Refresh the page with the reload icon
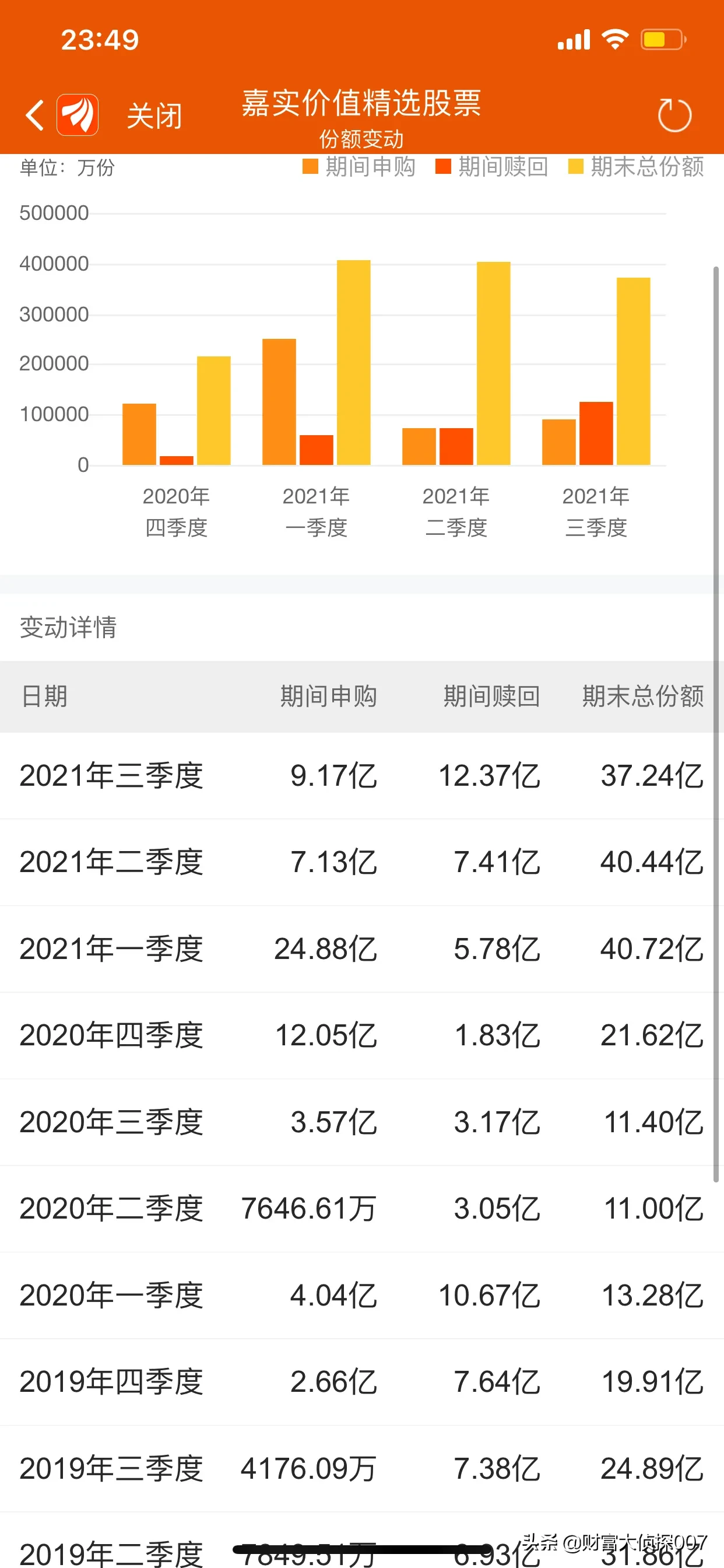Screen dimensions: 724x1568 tap(674, 115)
